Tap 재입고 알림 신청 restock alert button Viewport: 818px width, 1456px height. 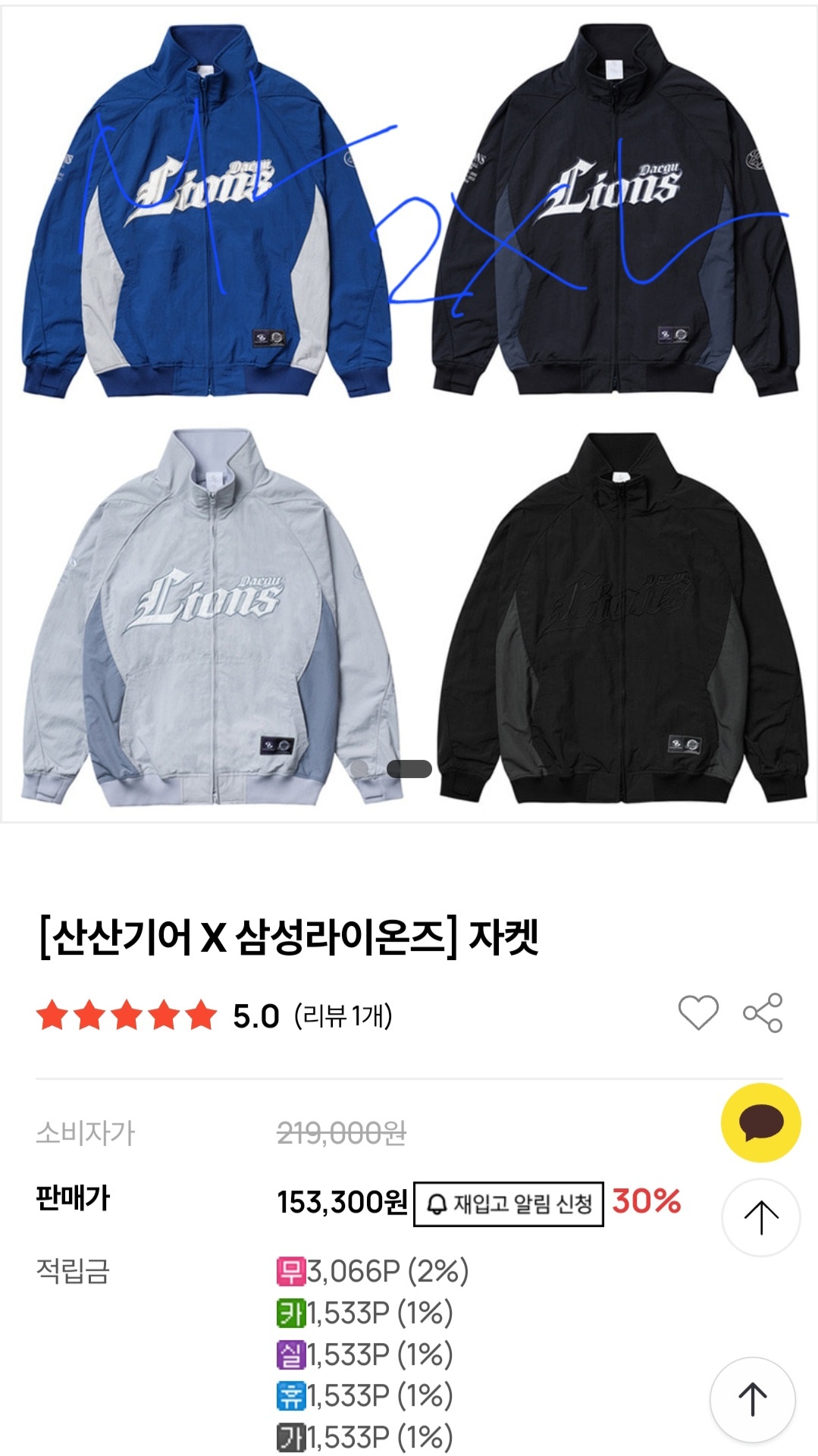coord(509,1203)
